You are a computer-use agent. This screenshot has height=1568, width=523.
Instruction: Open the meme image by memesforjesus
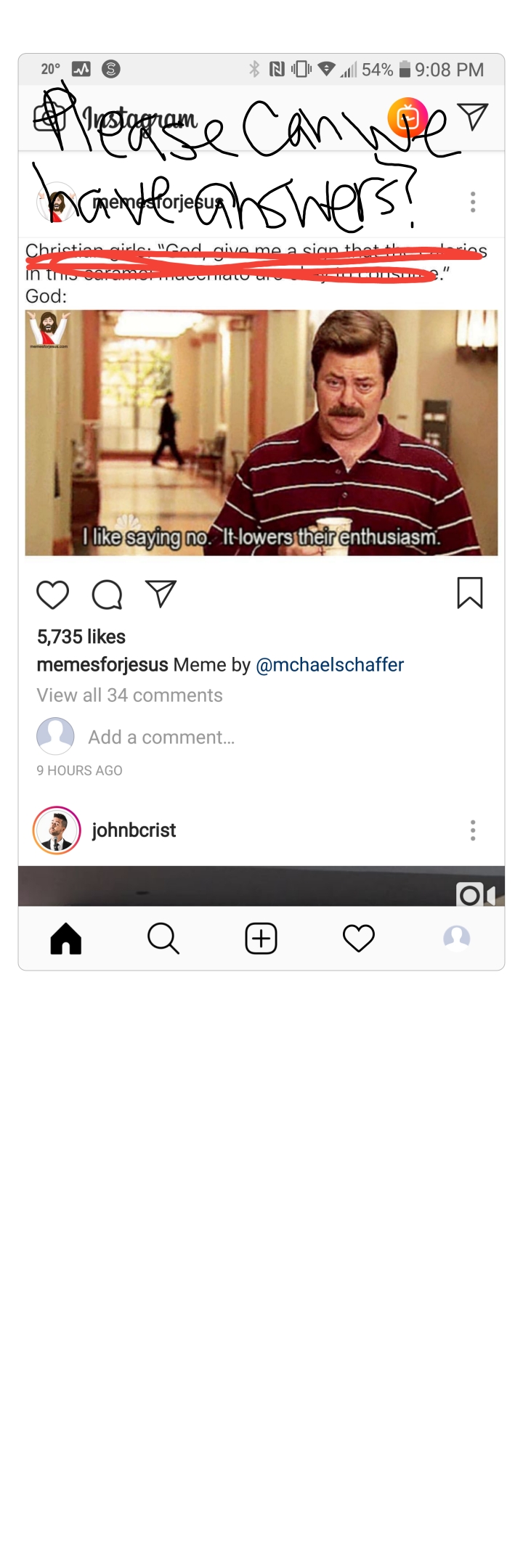261,433
